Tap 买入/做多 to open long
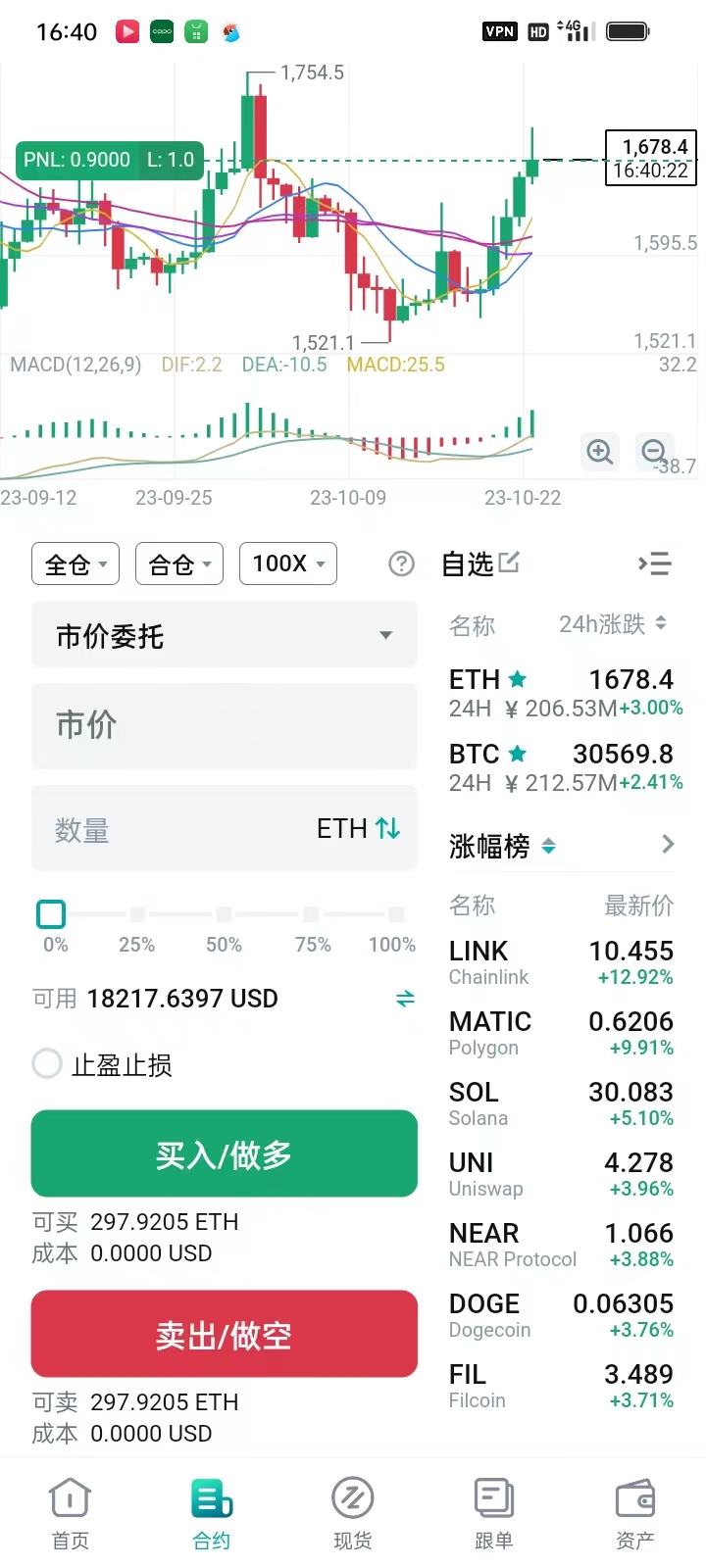Image resolution: width=706 pixels, height=1568 pixels. (x=225, y=1153)
